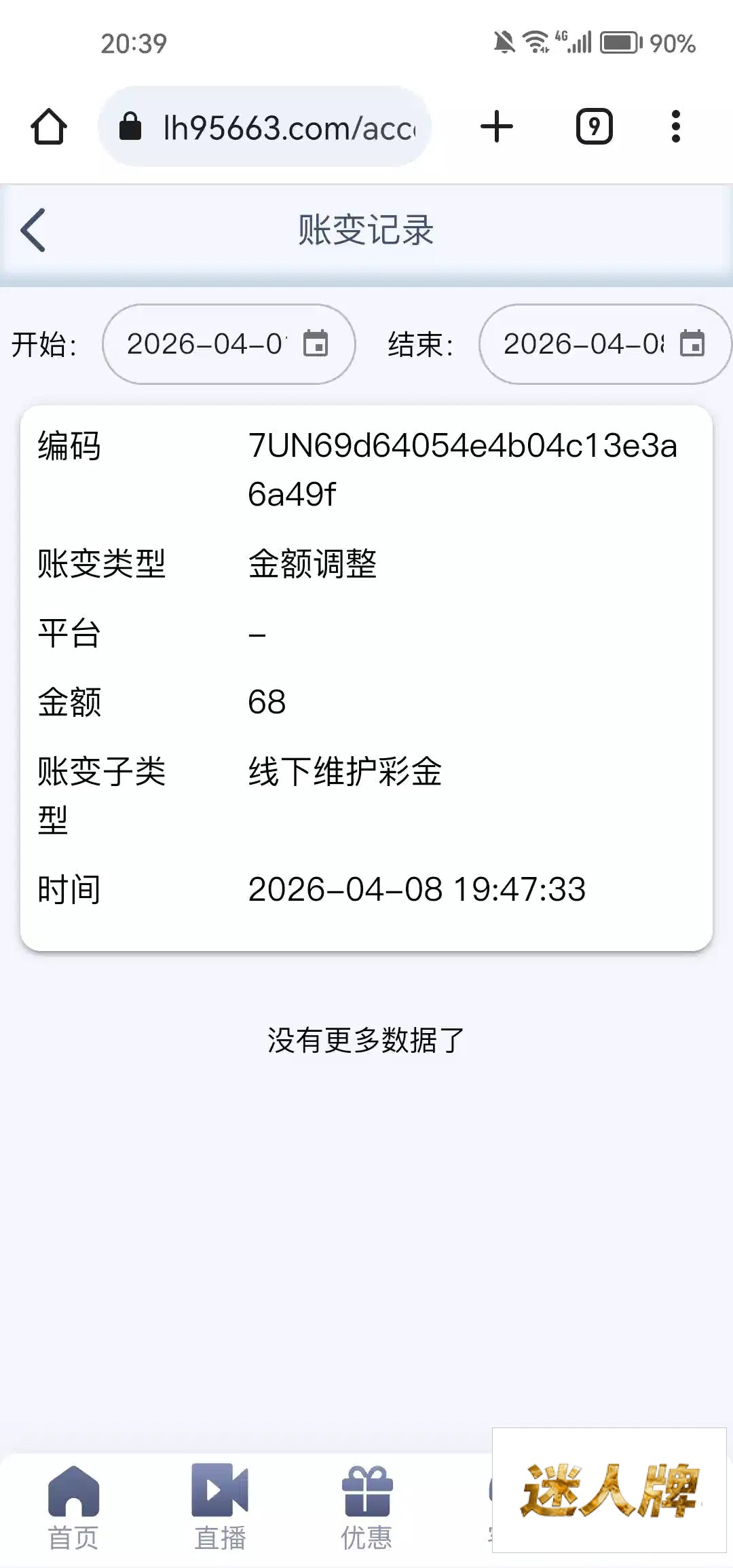Open the browser home page

pyautogui.click(x=49, y=127)
